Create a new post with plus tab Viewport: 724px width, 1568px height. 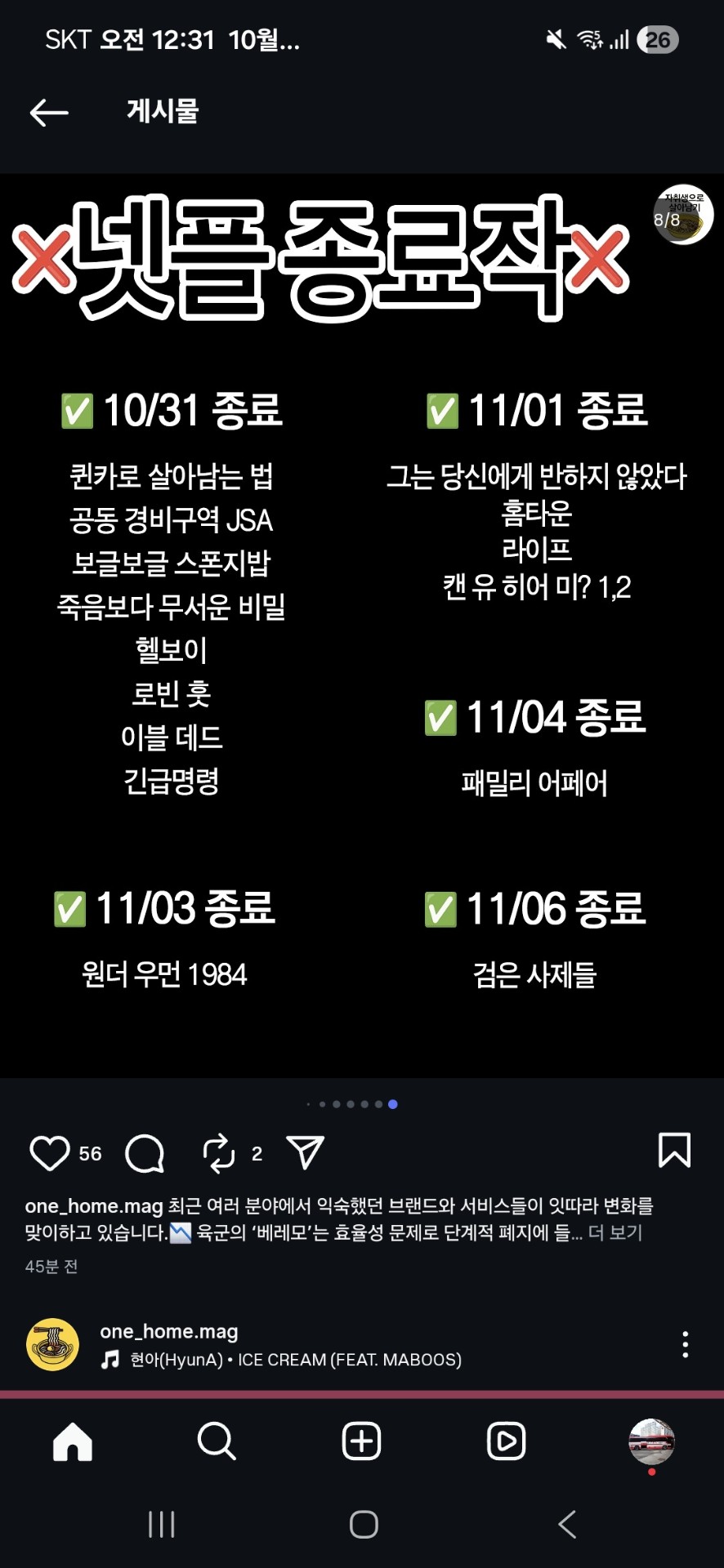point(361,1441)
